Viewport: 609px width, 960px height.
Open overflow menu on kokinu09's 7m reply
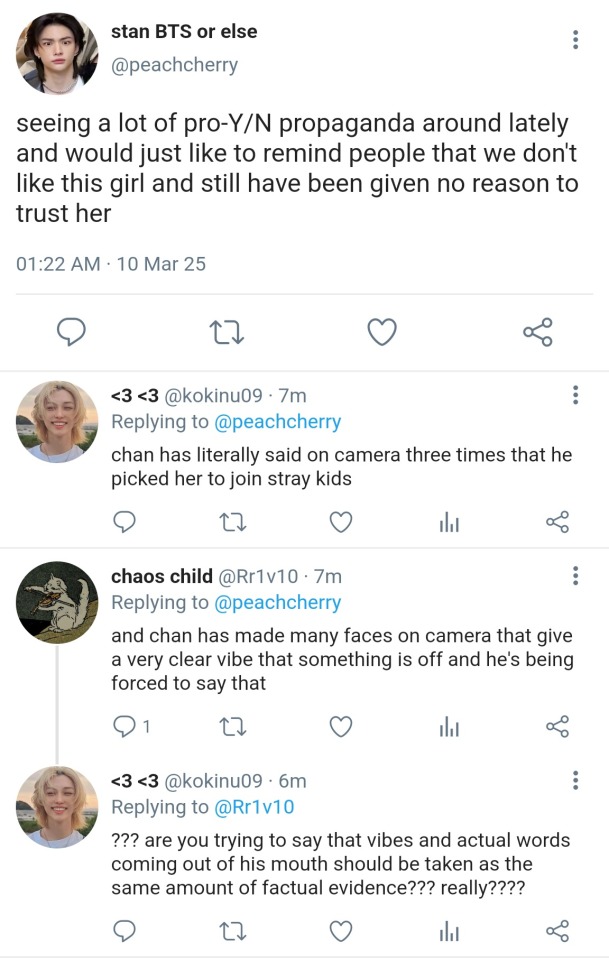click(575, 395)
